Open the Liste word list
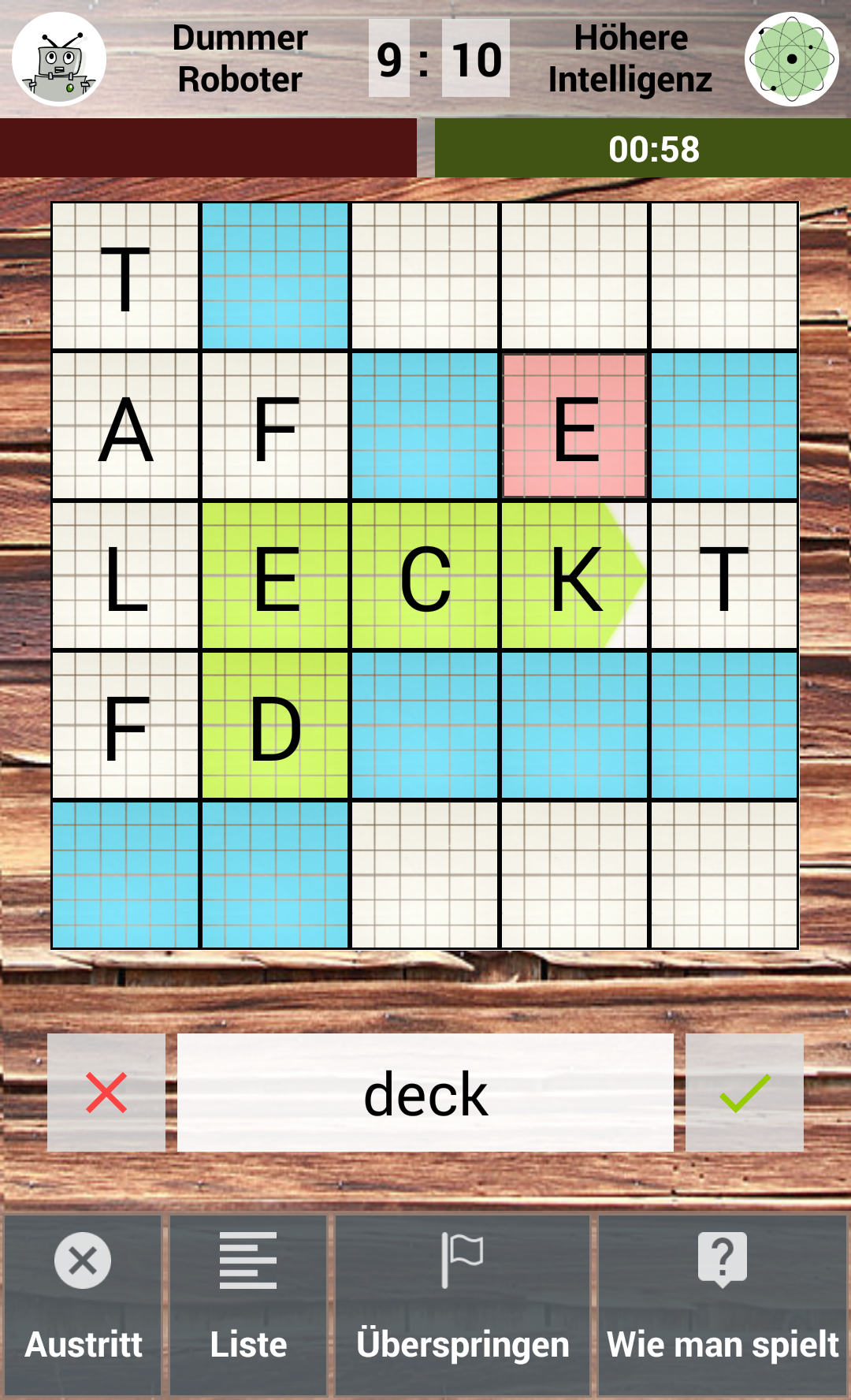The width and height of the screenshot is (851, 1400). [x=248, y=1305]
